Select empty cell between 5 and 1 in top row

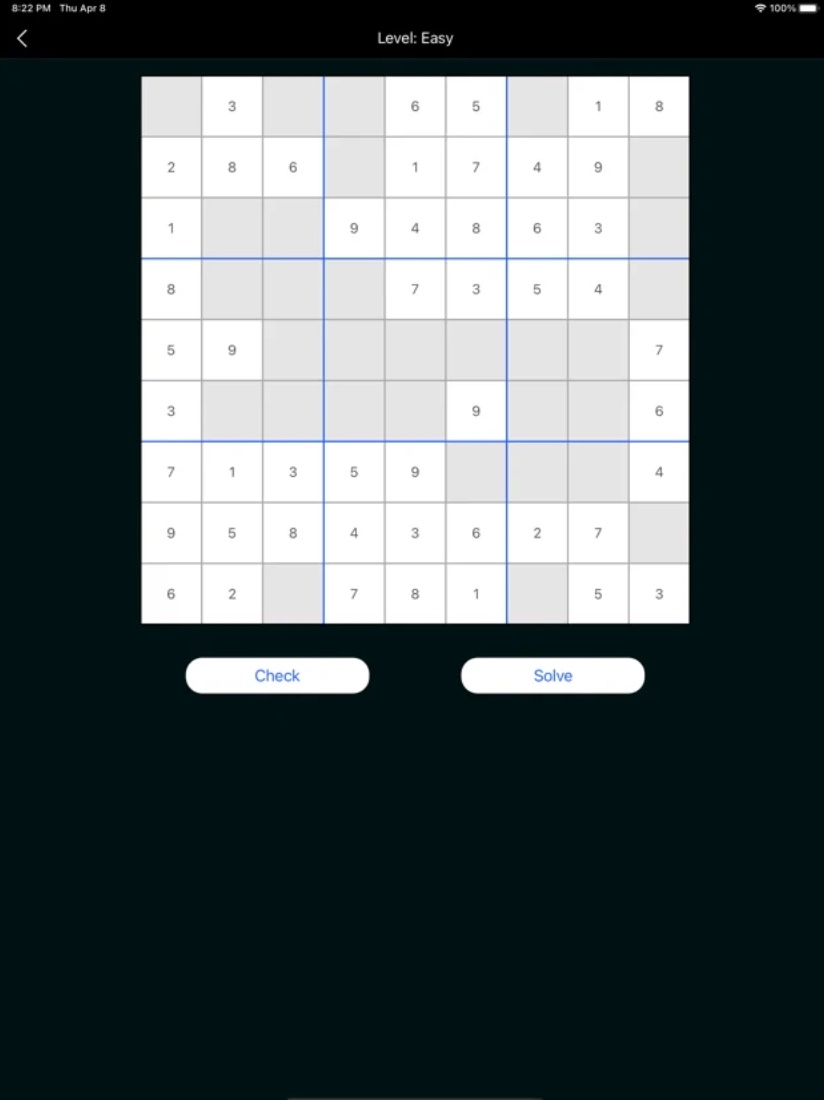point(537,106)
